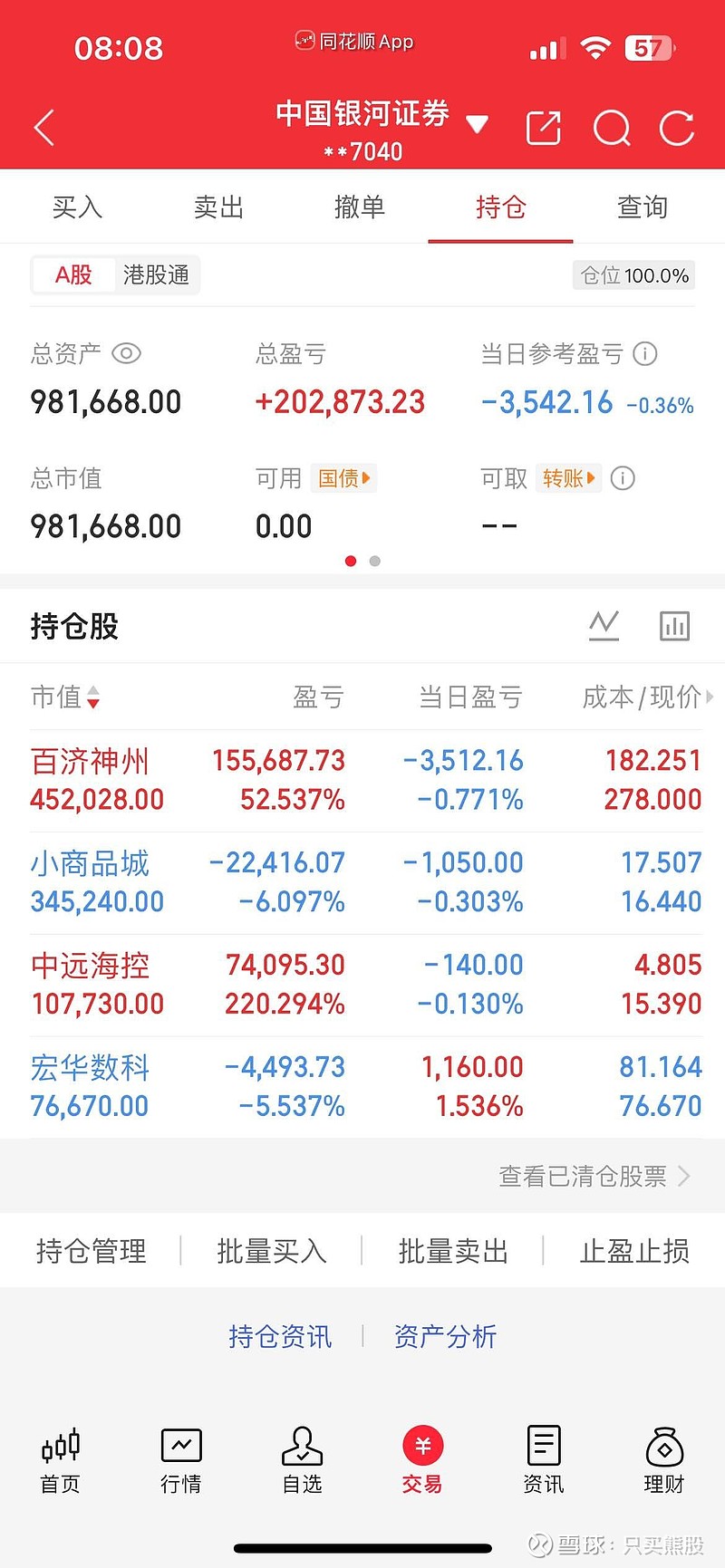The width and height of the screenshot is (725, 1568).
Task: Open the search function in the header
Action: pyautogui.click(x=611, y=128)
